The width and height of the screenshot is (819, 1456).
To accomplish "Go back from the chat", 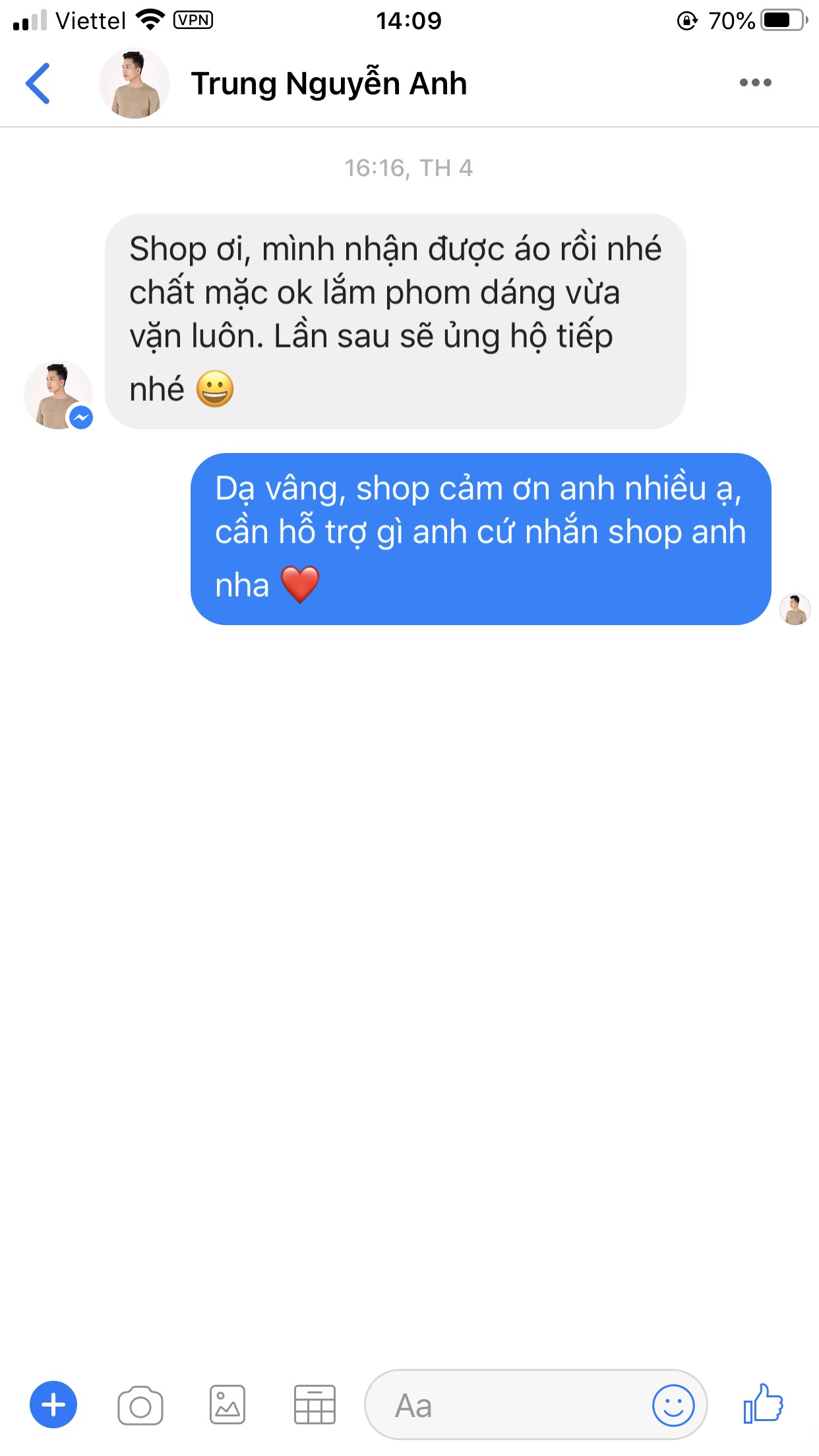I will tap(38, 84).
